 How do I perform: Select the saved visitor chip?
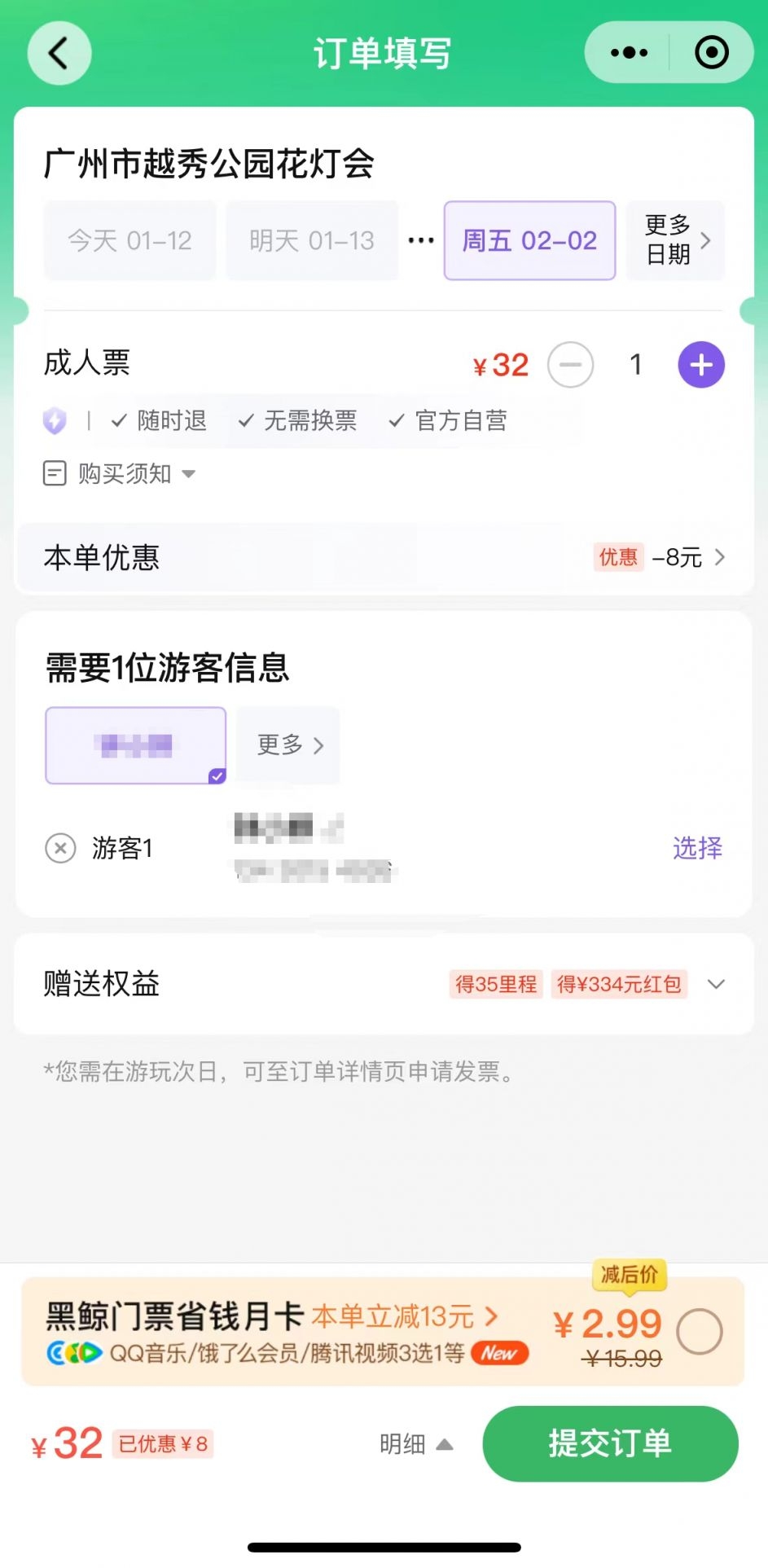135,745
